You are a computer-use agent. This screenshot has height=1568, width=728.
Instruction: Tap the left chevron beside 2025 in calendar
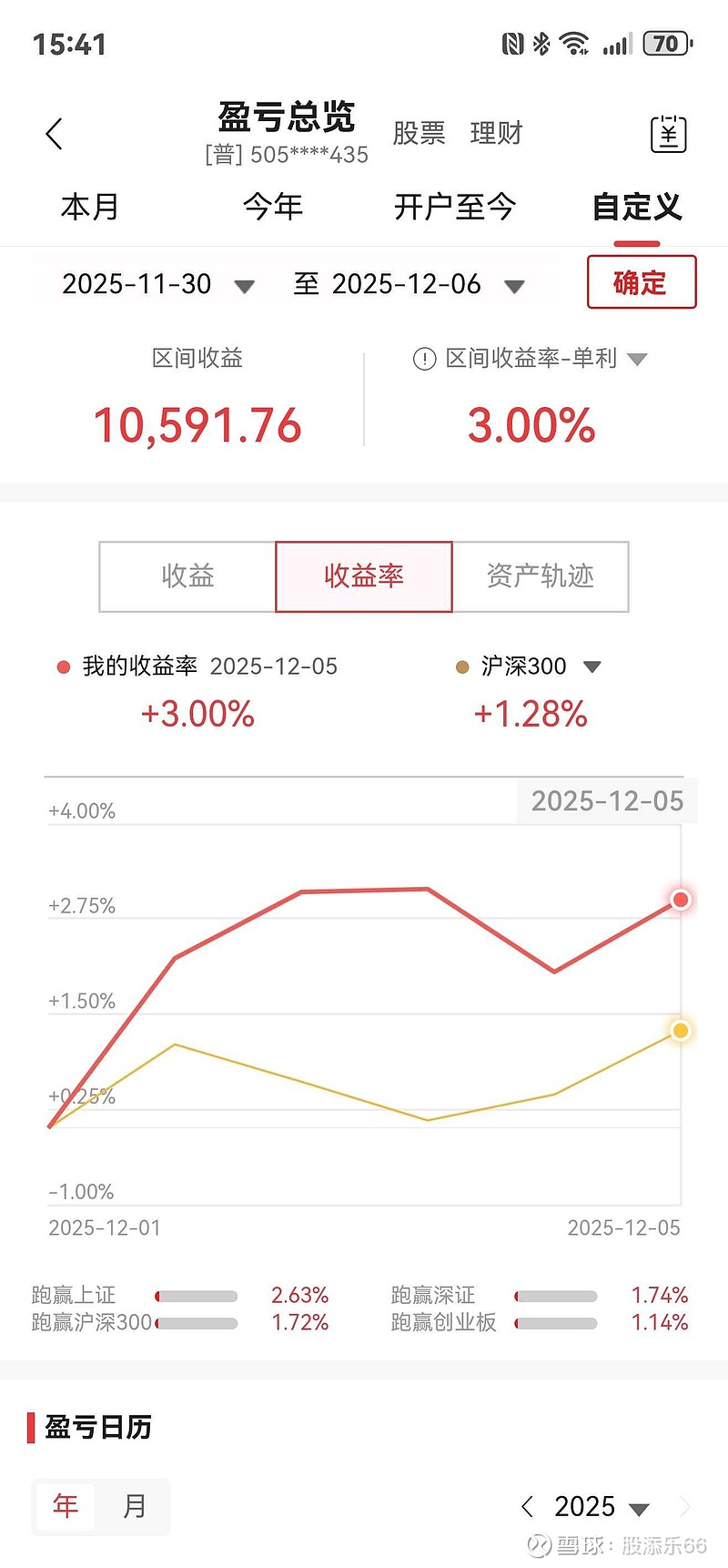pos(527,1507)
